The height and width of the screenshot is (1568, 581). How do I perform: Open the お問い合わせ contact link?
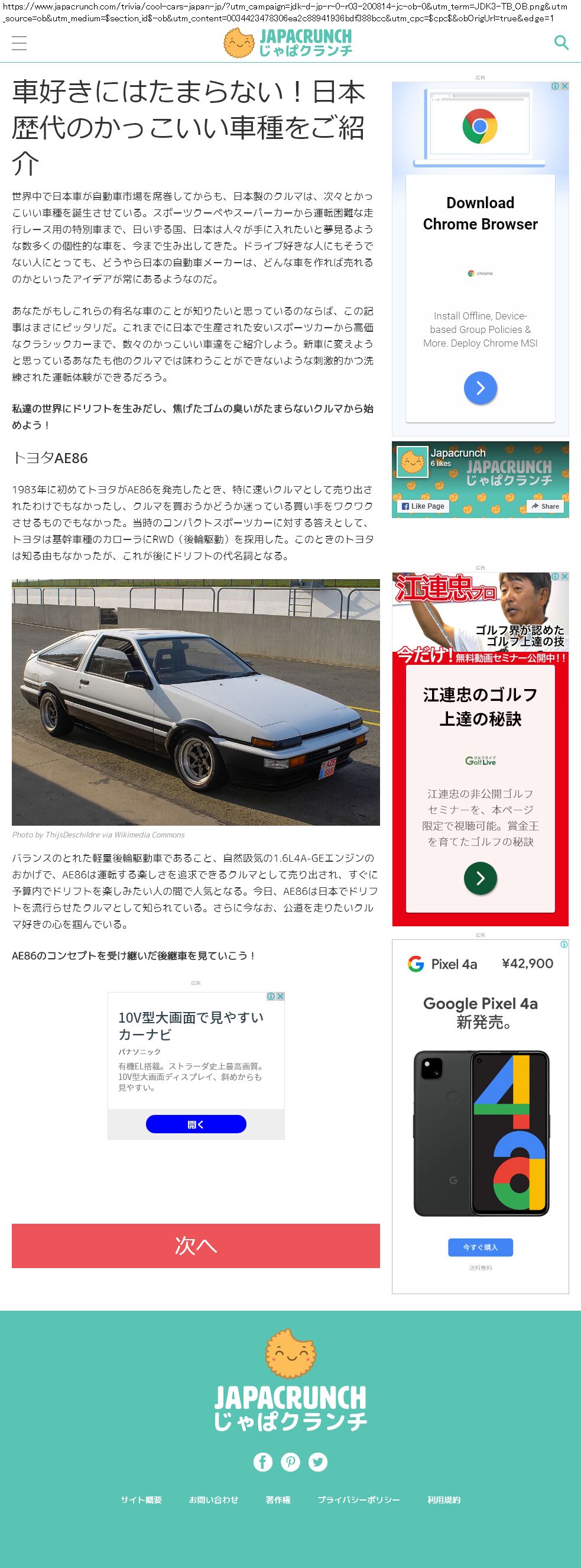pyautogui.click(x=213, y=1500)
